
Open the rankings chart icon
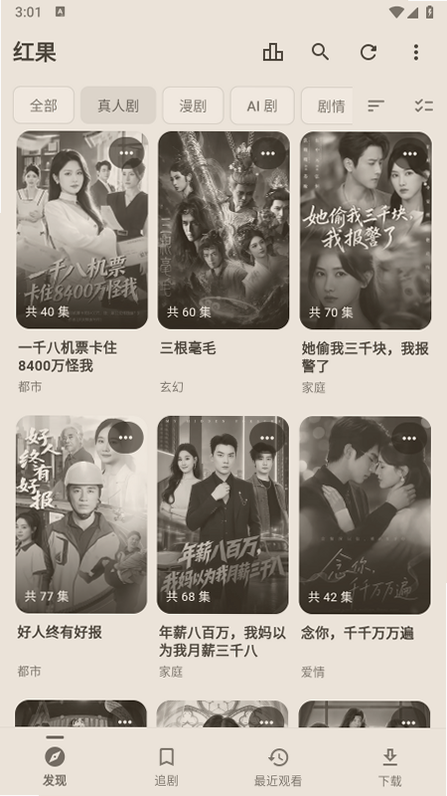point(273,52)
